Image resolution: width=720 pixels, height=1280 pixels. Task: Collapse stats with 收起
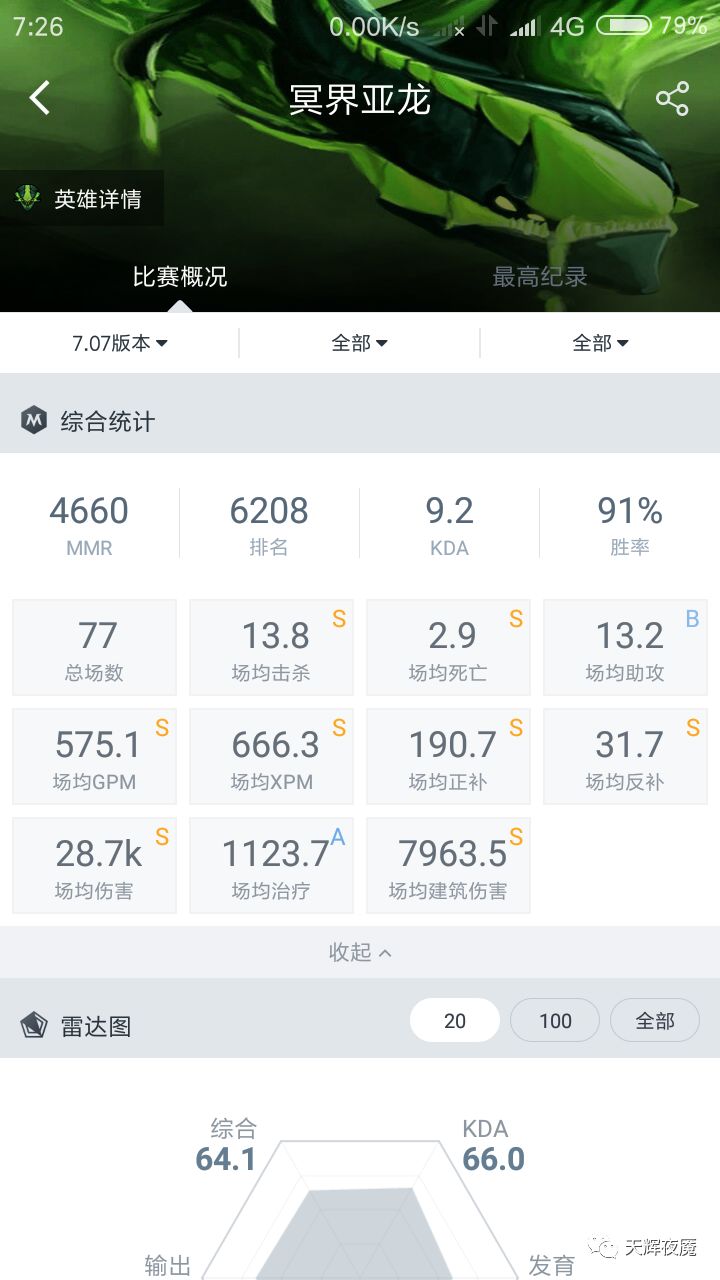tap(359, 952)
